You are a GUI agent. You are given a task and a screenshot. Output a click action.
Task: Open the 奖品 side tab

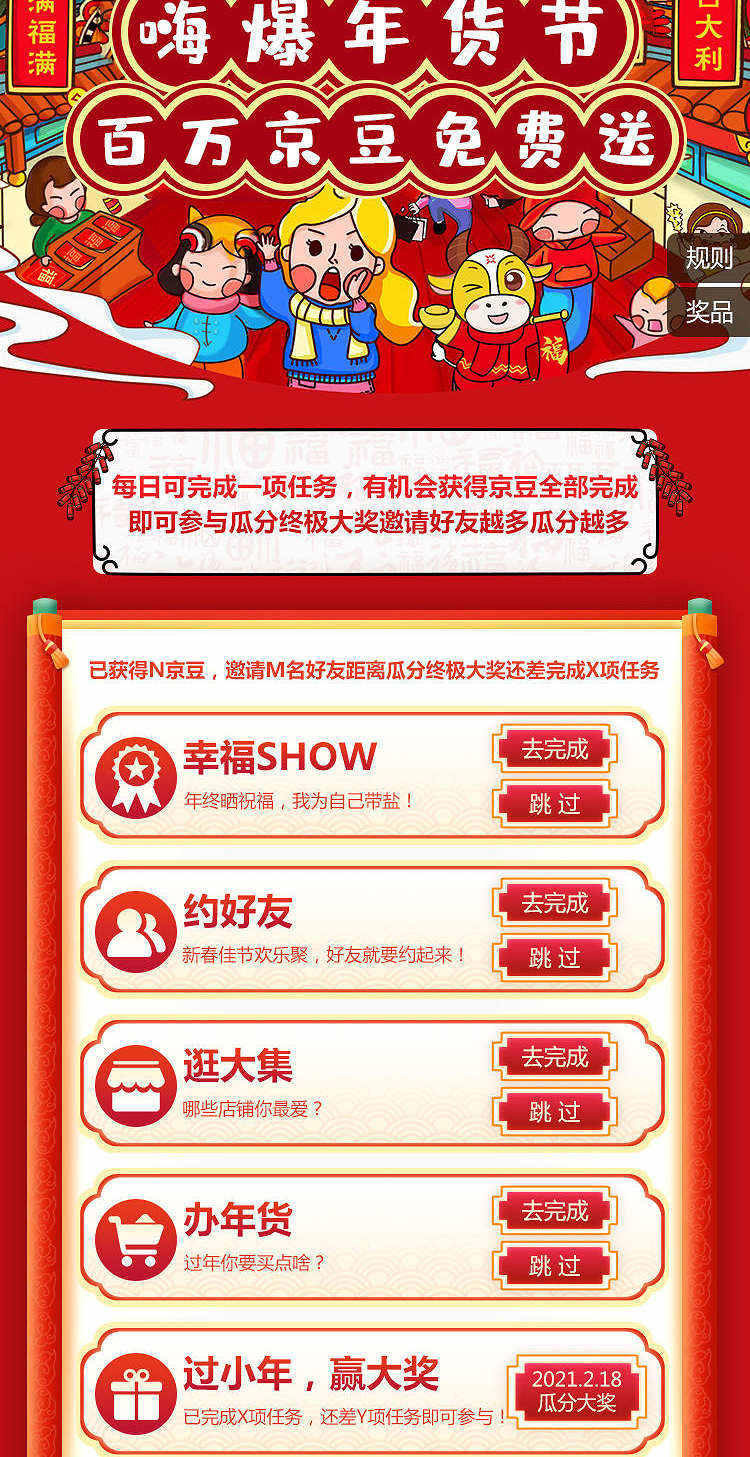(709, 312)
